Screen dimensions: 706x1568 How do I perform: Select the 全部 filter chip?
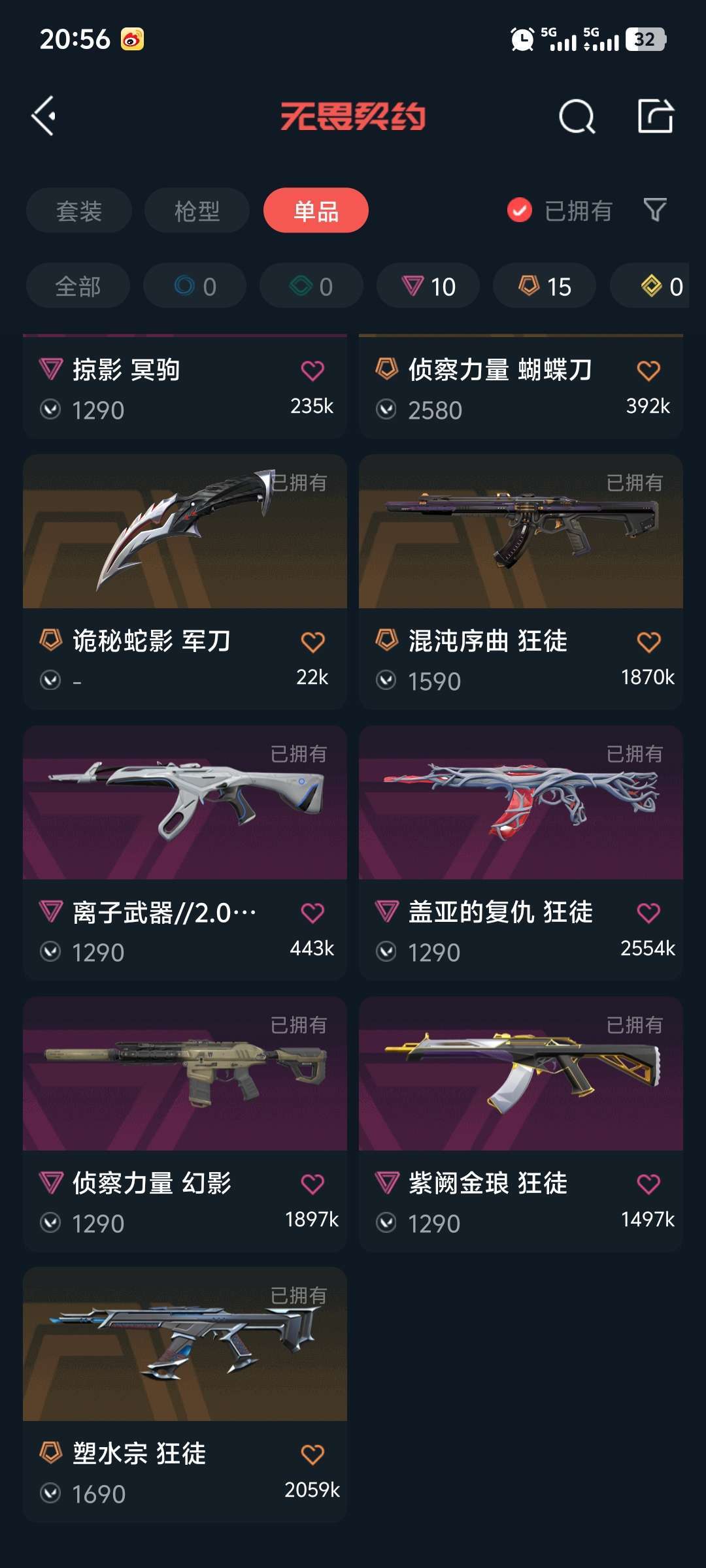78,286
